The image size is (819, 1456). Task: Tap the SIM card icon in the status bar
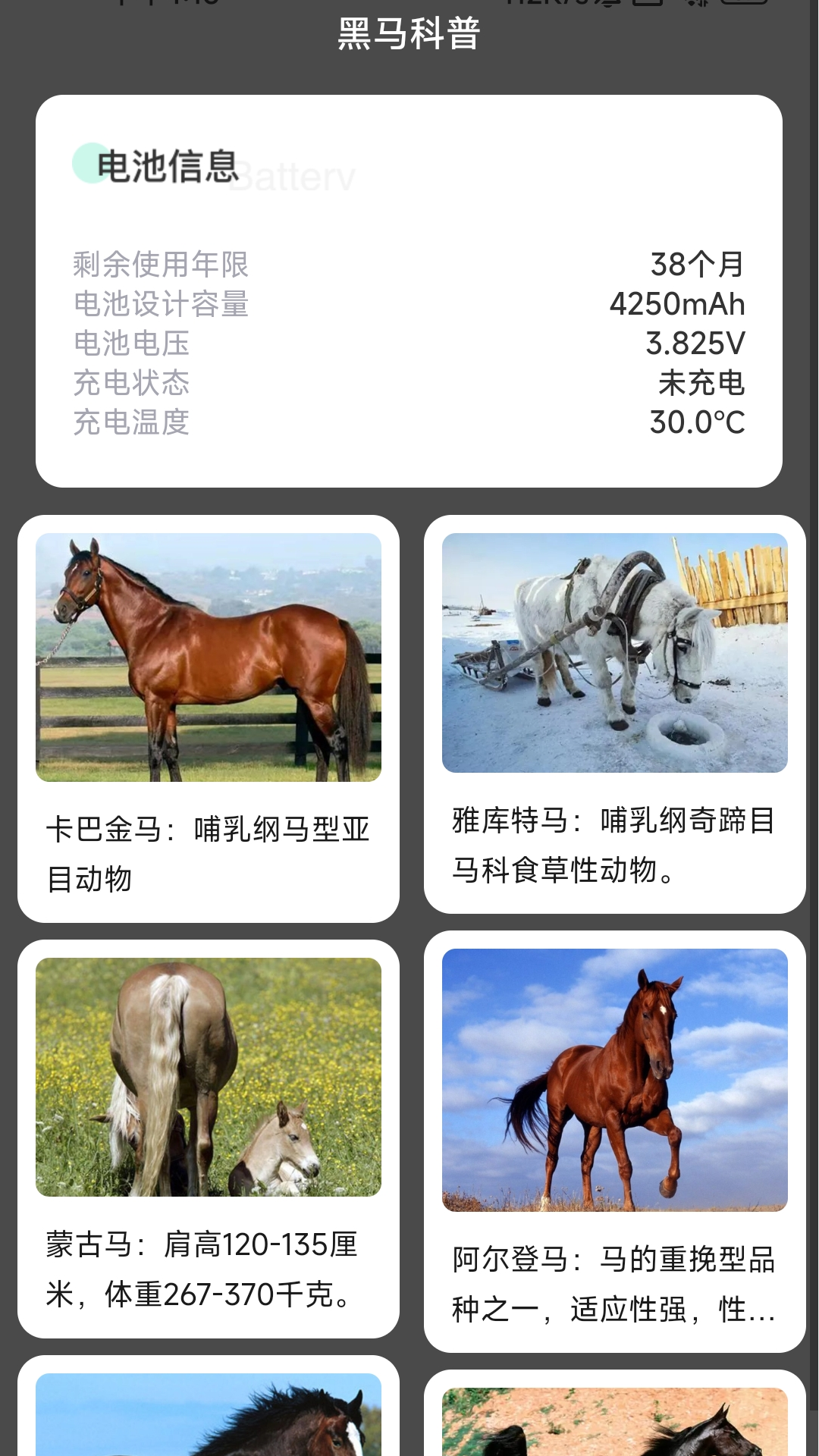click(x=648, y=4)
